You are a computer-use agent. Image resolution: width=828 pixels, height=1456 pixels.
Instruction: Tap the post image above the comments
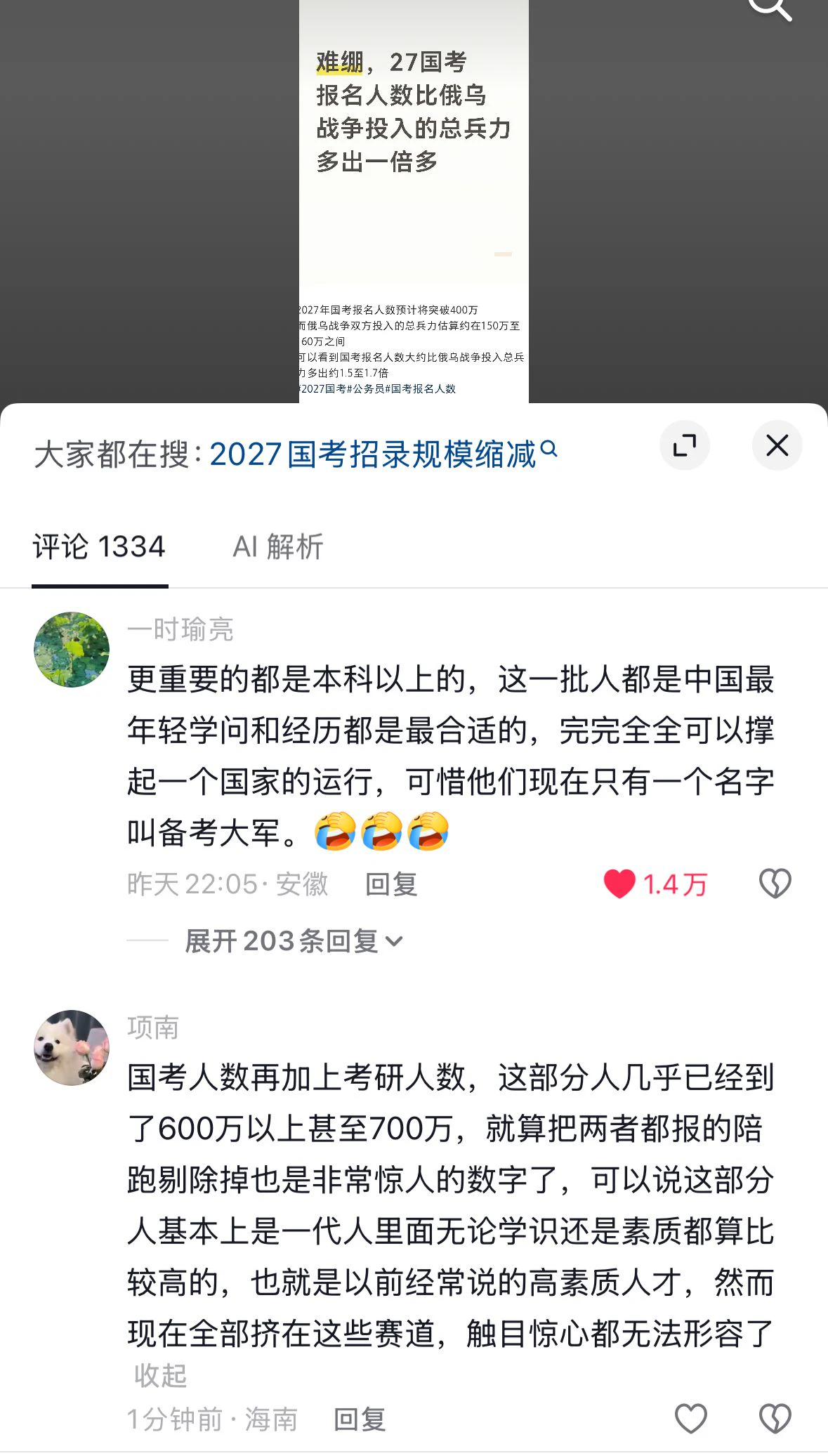[x=414, y=202]
